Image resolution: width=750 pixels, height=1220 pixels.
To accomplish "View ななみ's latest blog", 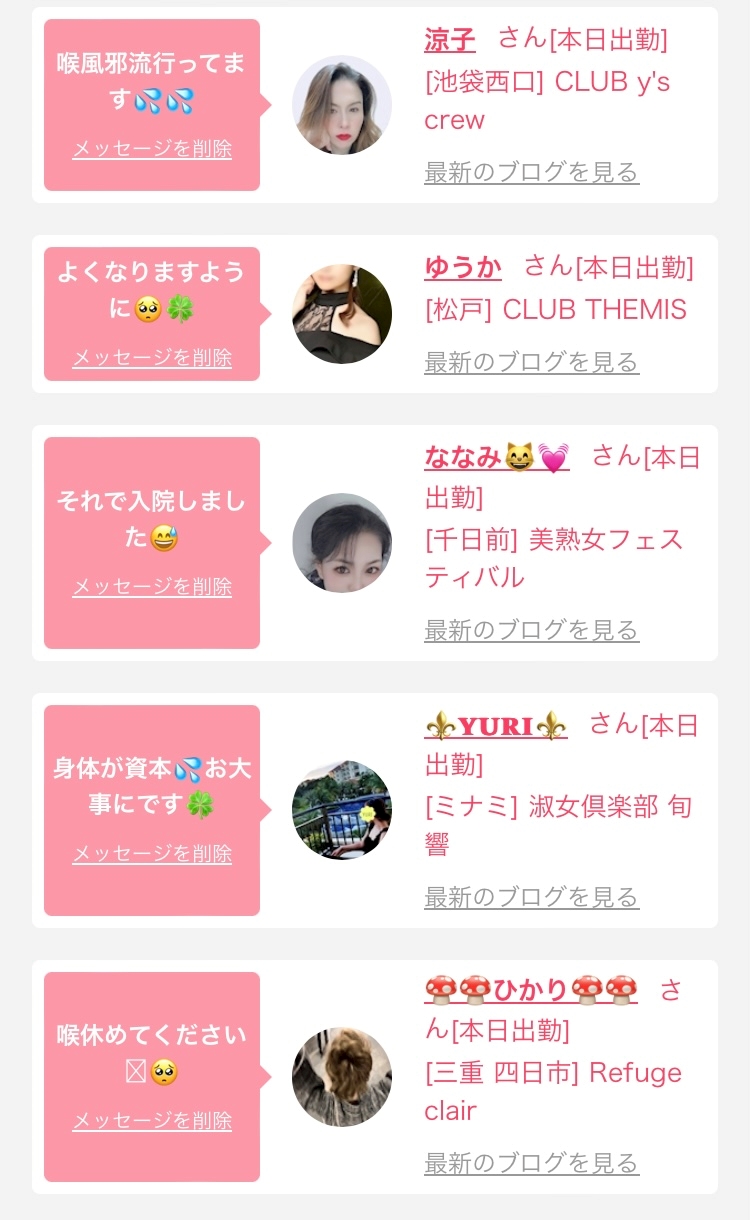I will pos(531,630).
